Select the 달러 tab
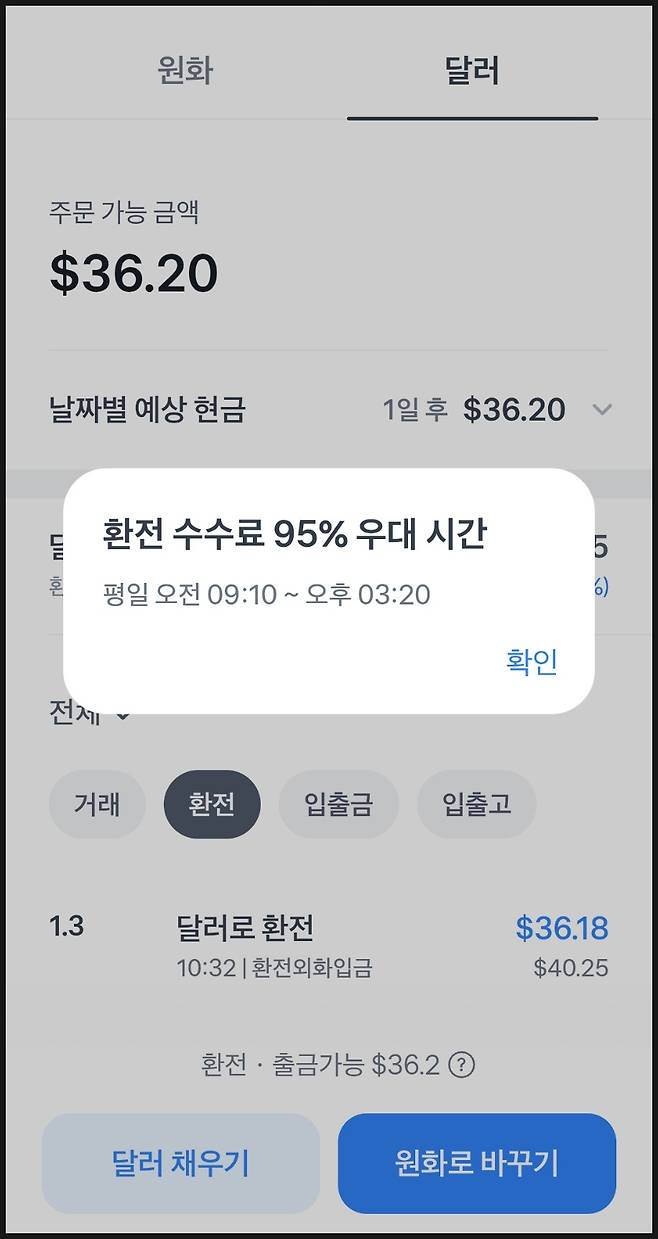 click(x=472, y=71)
